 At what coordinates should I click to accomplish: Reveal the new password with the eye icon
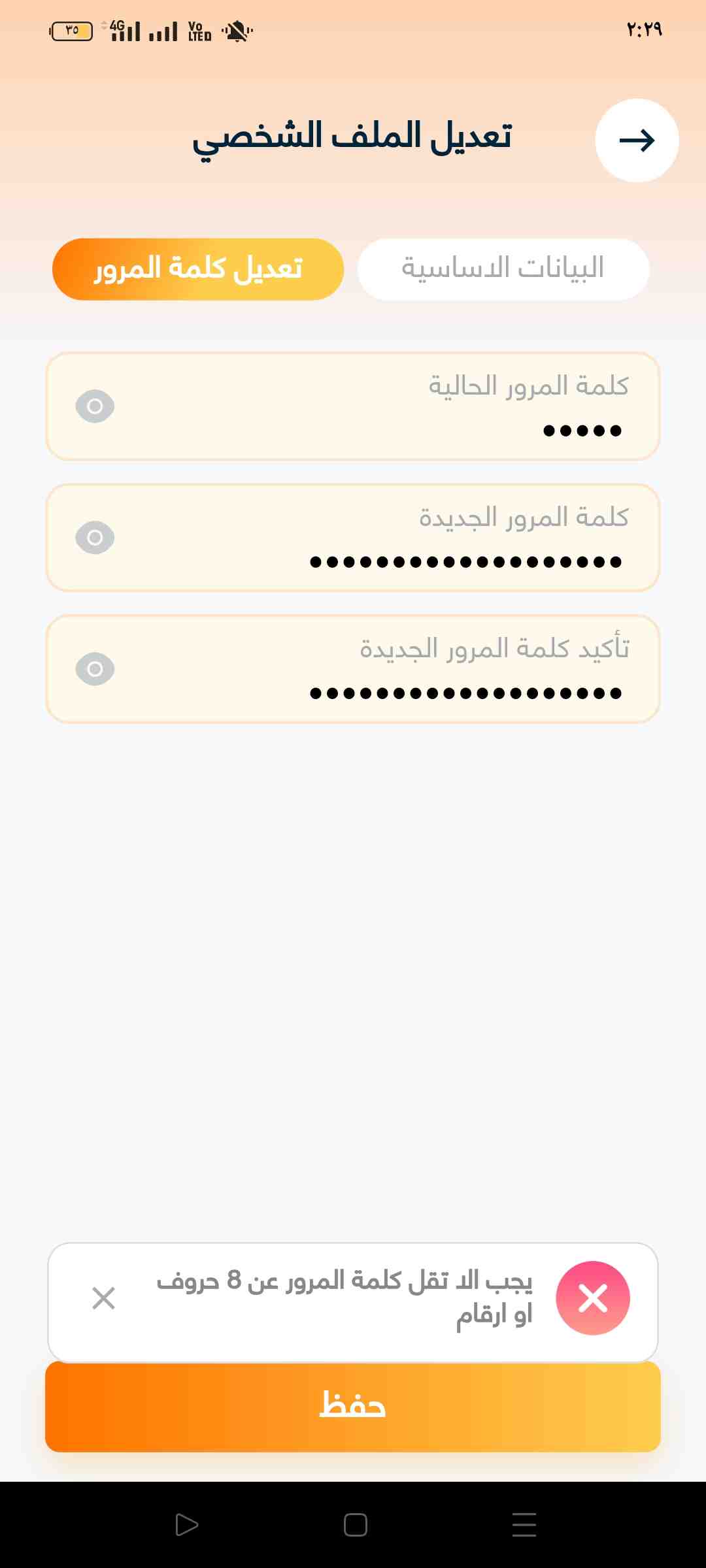click(x=95, y=538)
